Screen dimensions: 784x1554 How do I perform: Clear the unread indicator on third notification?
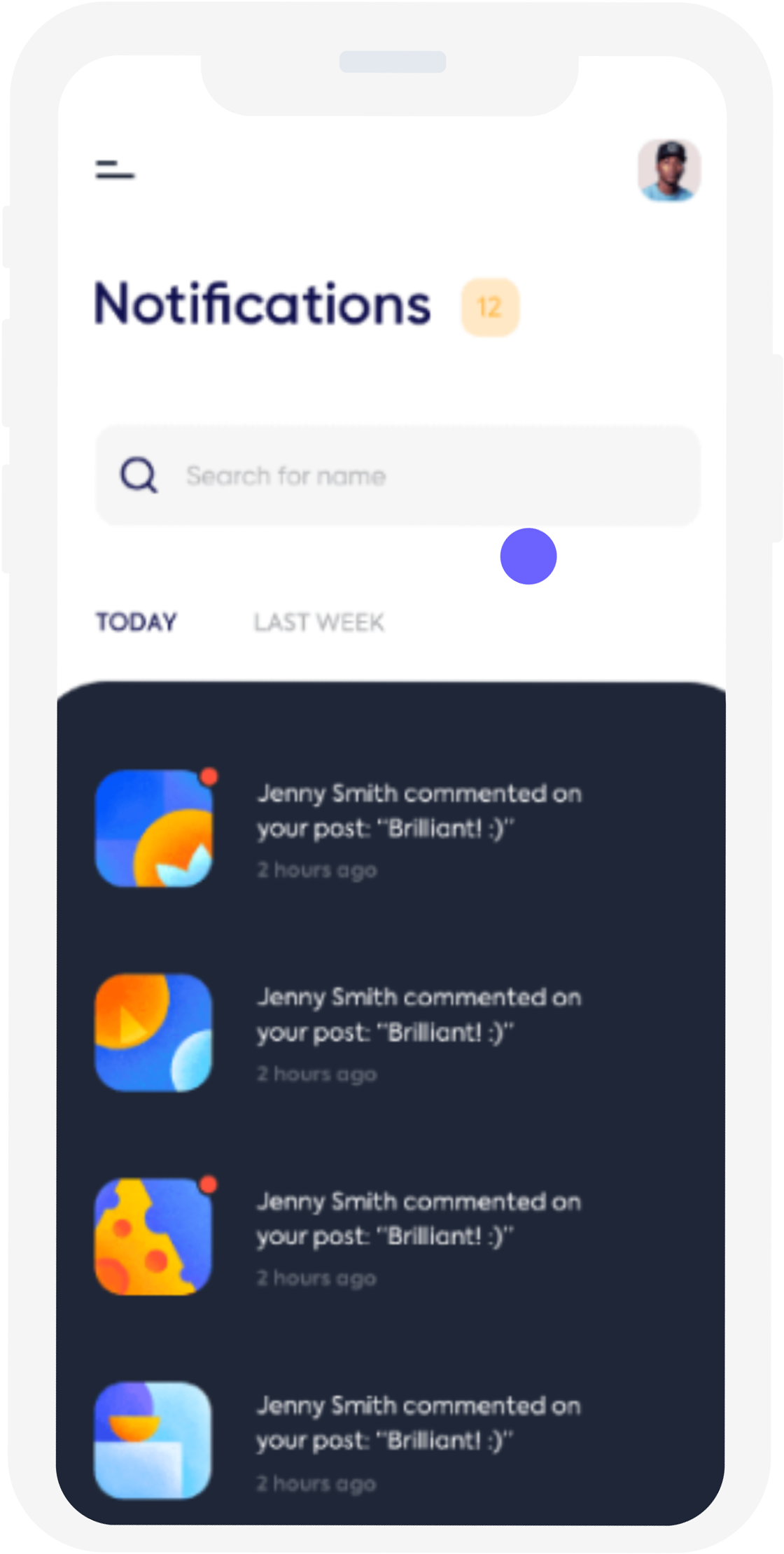[209, 1182]
